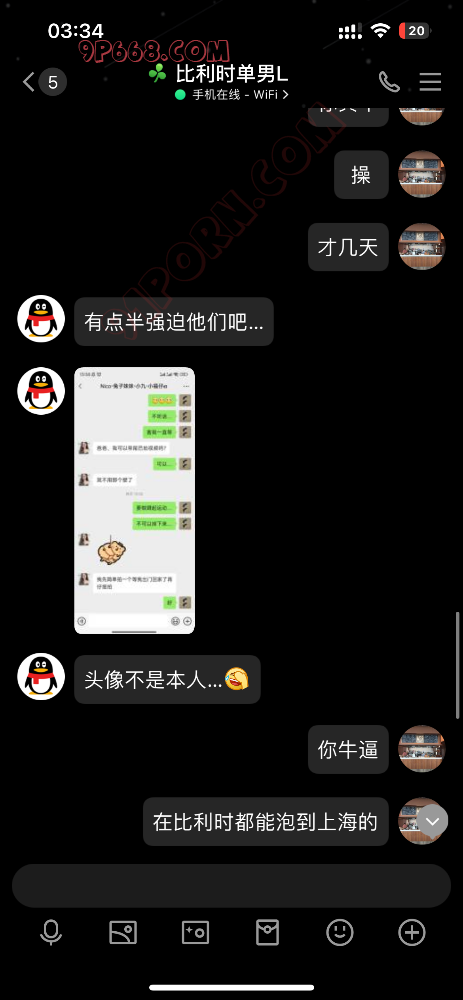
Task: Open the camera to take a photo
Action: tap(195, 932)
